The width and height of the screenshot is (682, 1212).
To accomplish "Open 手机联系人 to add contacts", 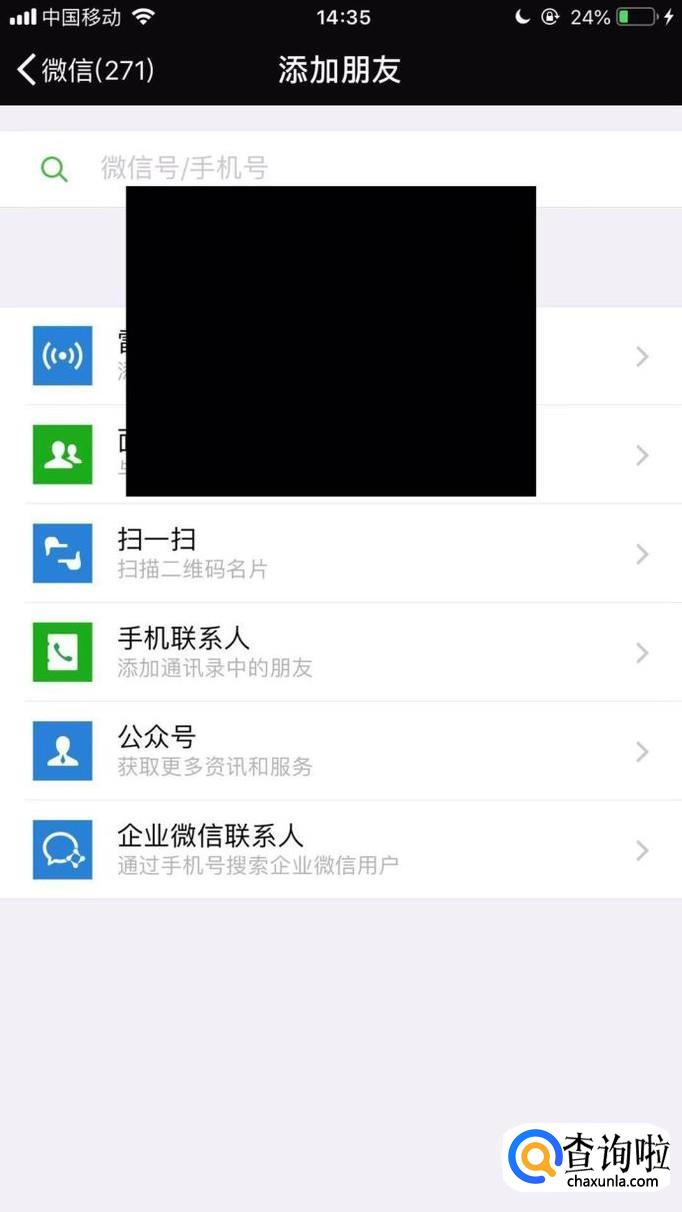I will [x=340, y=652].
